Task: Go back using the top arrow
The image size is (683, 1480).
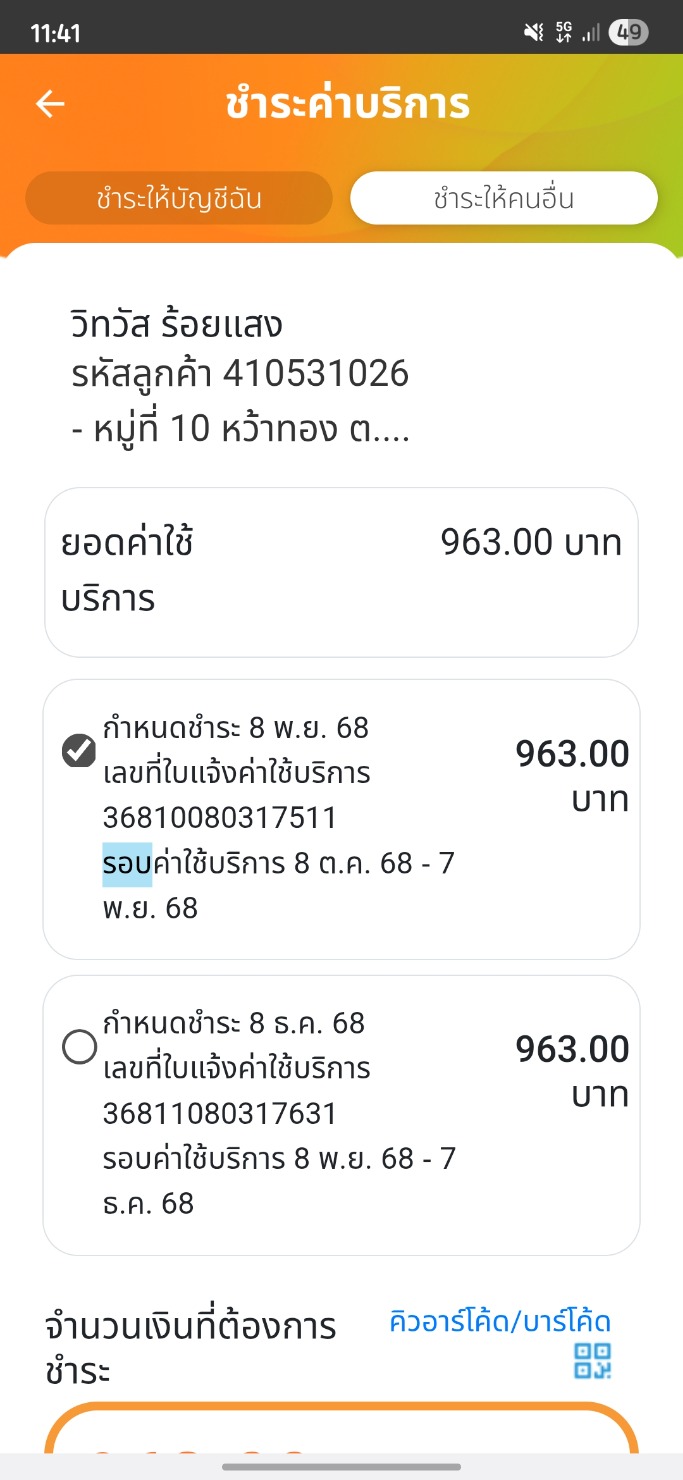Action: tap(50, 104)
